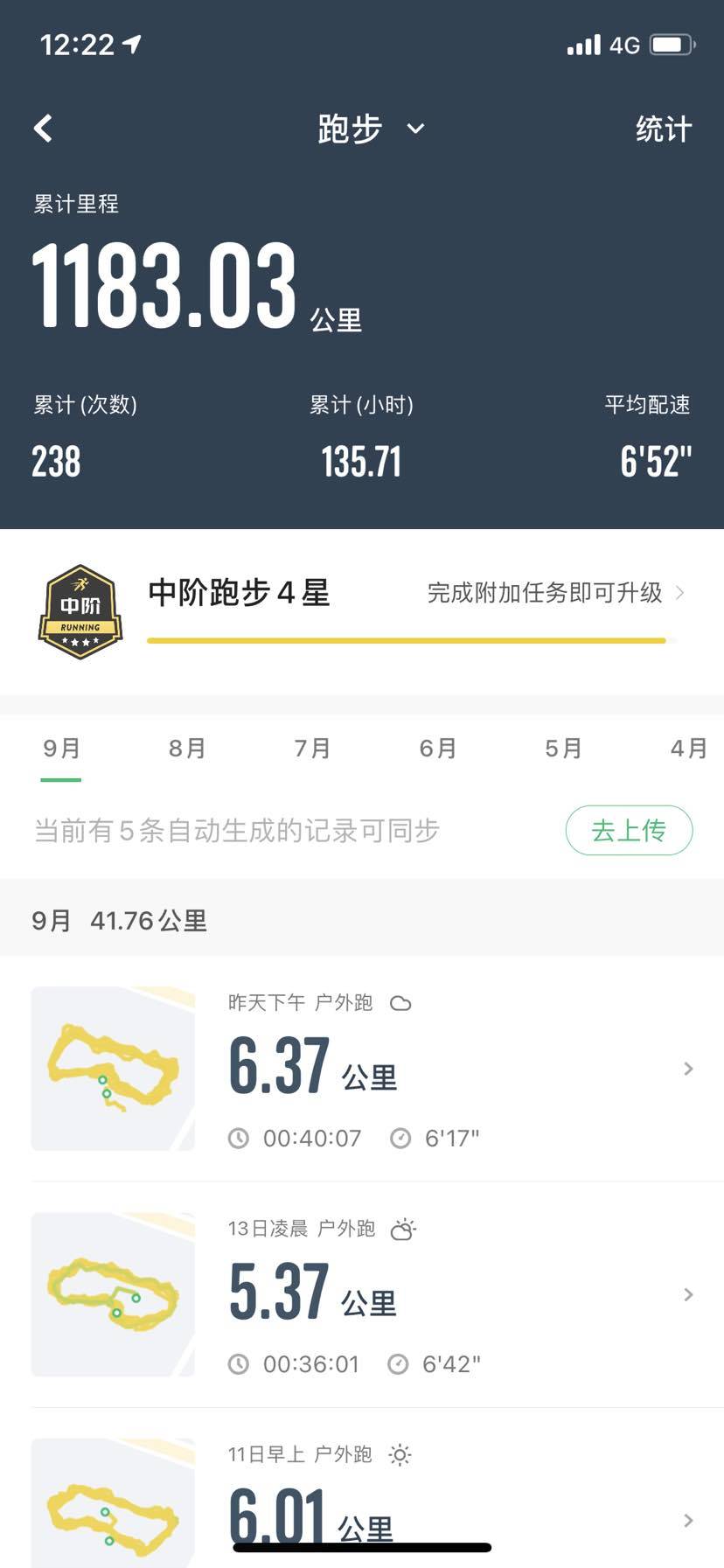Open 完成附加任务即可升级 upgrade task link
The height and width of the screenshot is (1568, 724).
553,593
